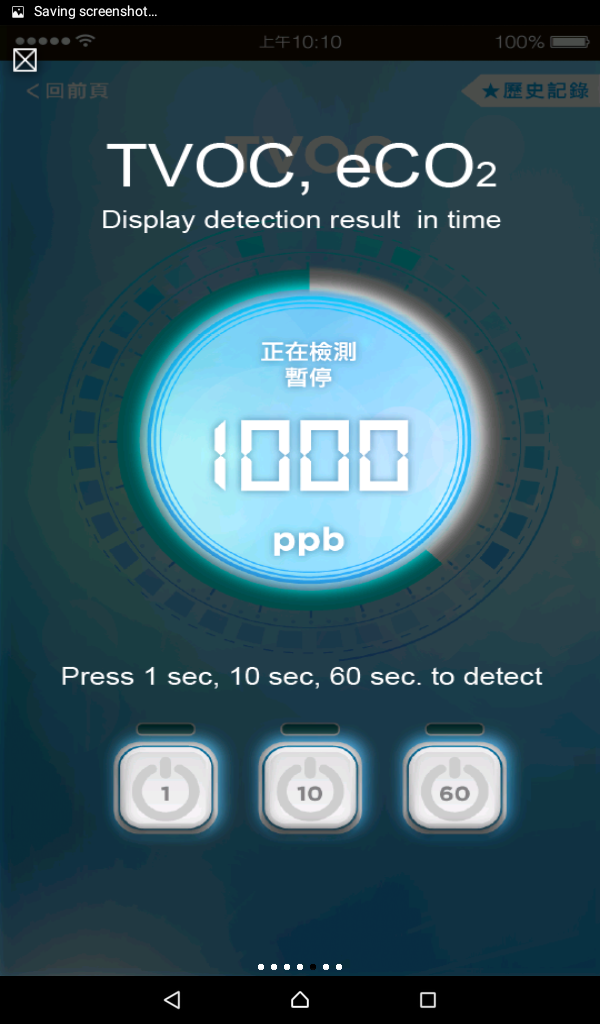Go back via 回前頁
The width and height of the screenshot is (600, 1024).
[x=67, y=91]
